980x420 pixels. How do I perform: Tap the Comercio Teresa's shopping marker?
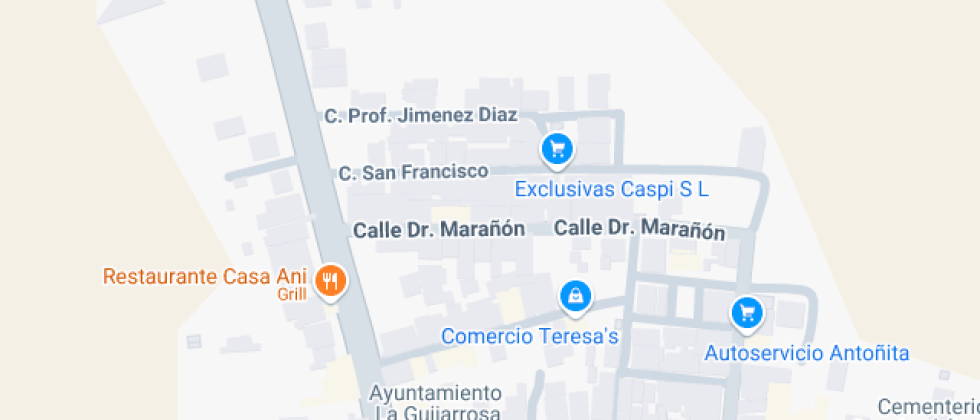tap(575, 296)
